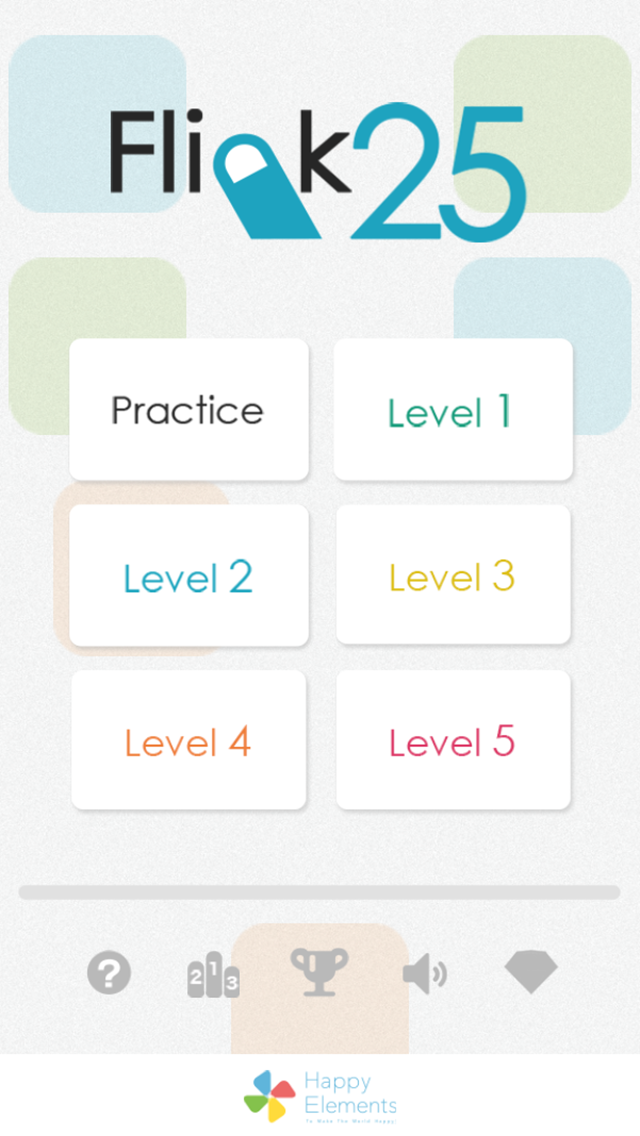
Task: Toggle the sound speaker icon
Action: point(424,973)
